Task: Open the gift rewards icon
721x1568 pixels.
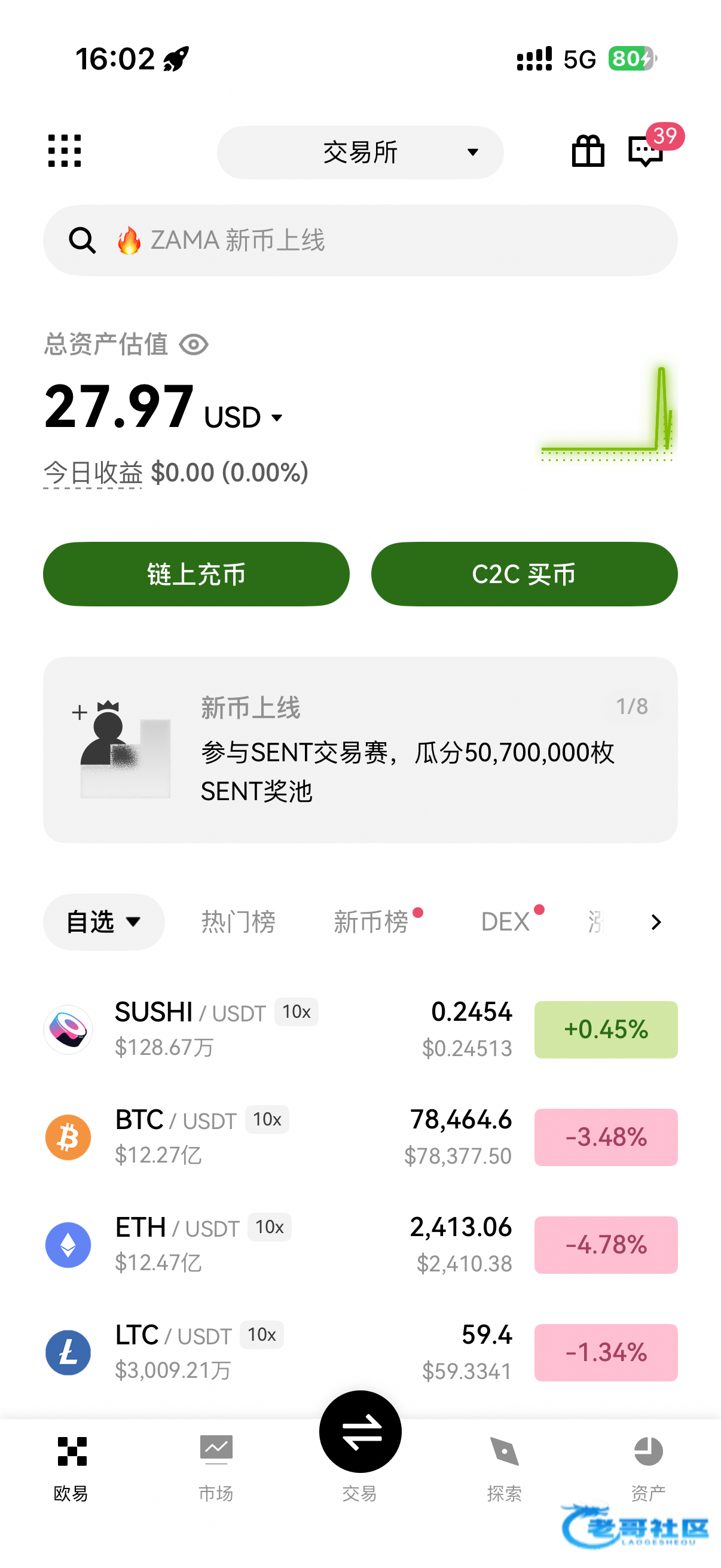Action: (x=588, y=151)
